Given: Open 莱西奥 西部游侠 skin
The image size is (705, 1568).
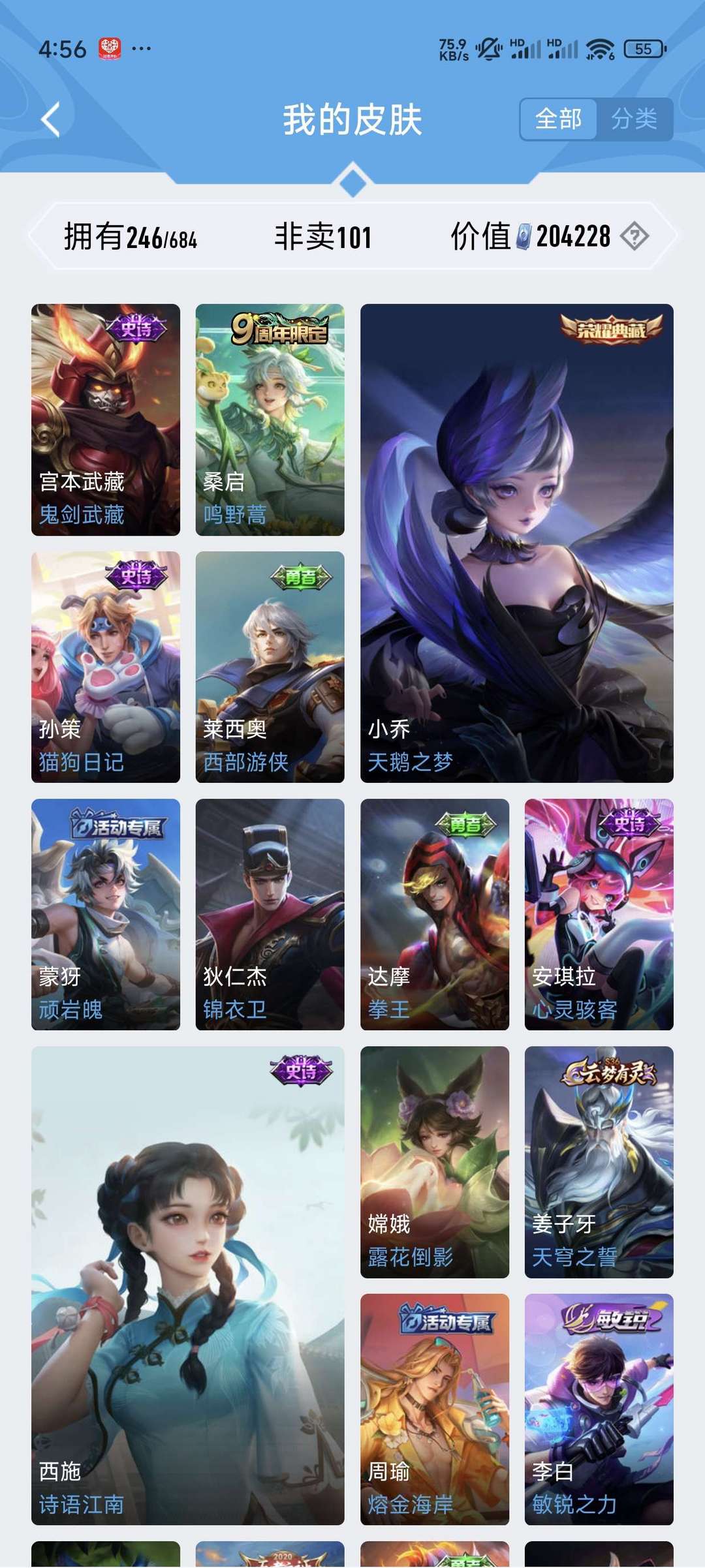Looking at the screenshot, I should click(270, 667).
